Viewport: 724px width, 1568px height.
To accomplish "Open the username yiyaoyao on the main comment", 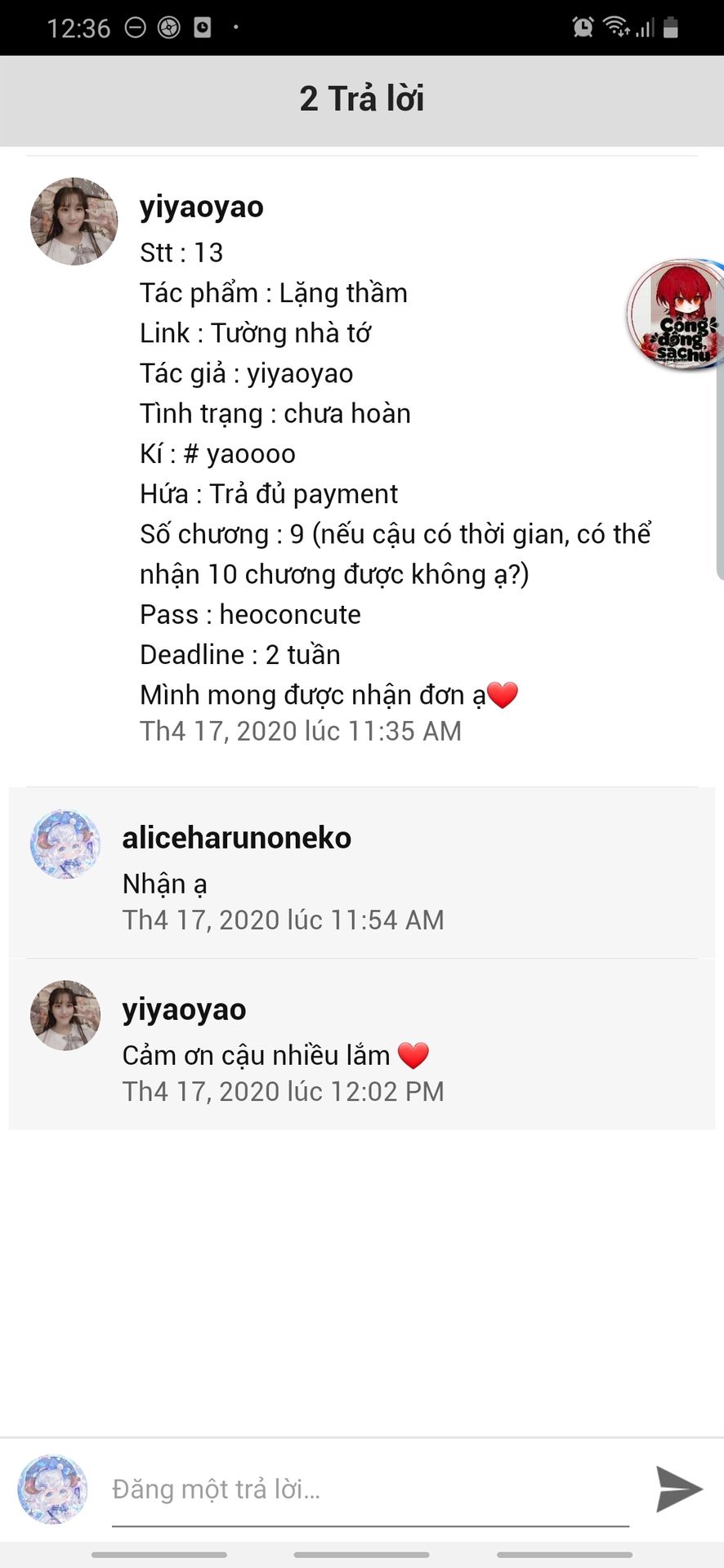I will (201, 207).
